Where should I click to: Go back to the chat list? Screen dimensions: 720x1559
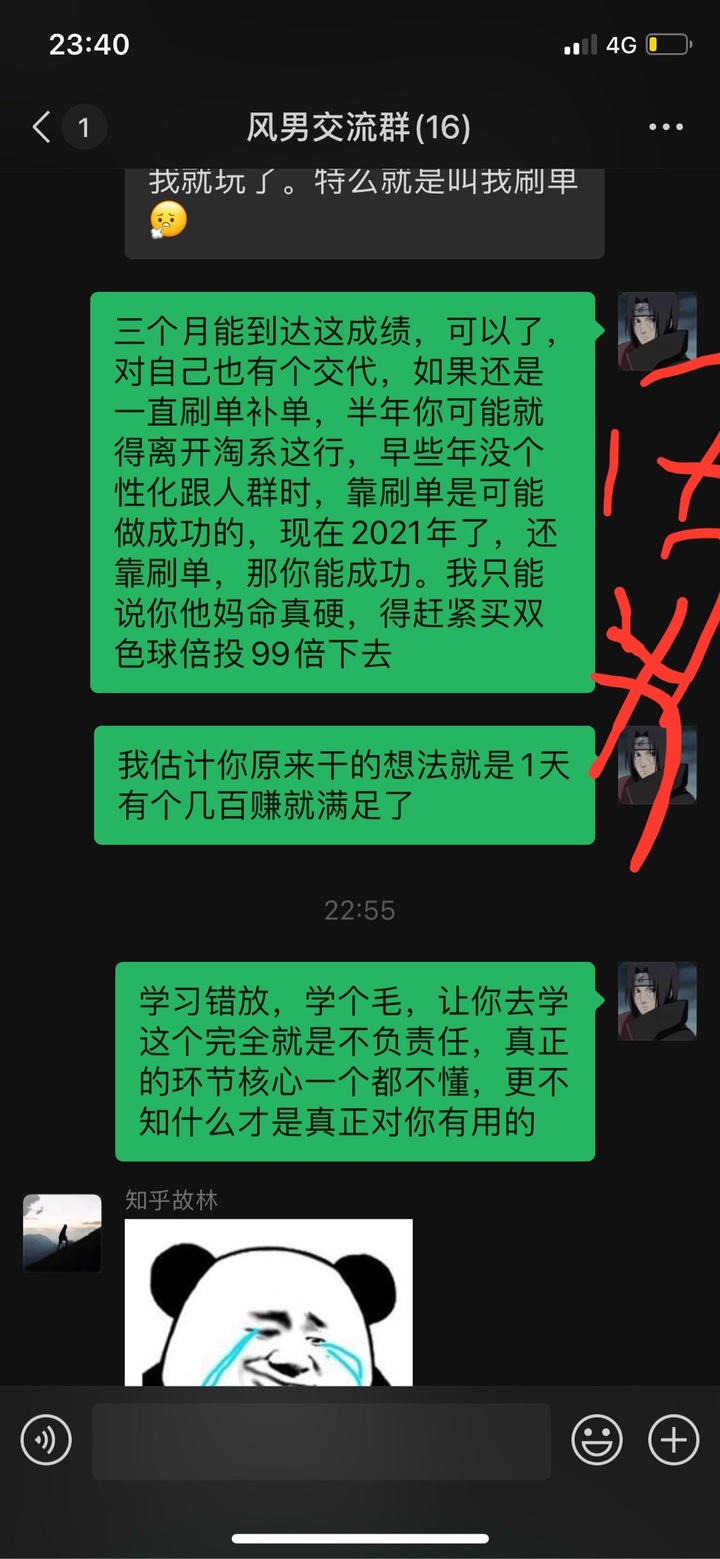tap(42, 127)
